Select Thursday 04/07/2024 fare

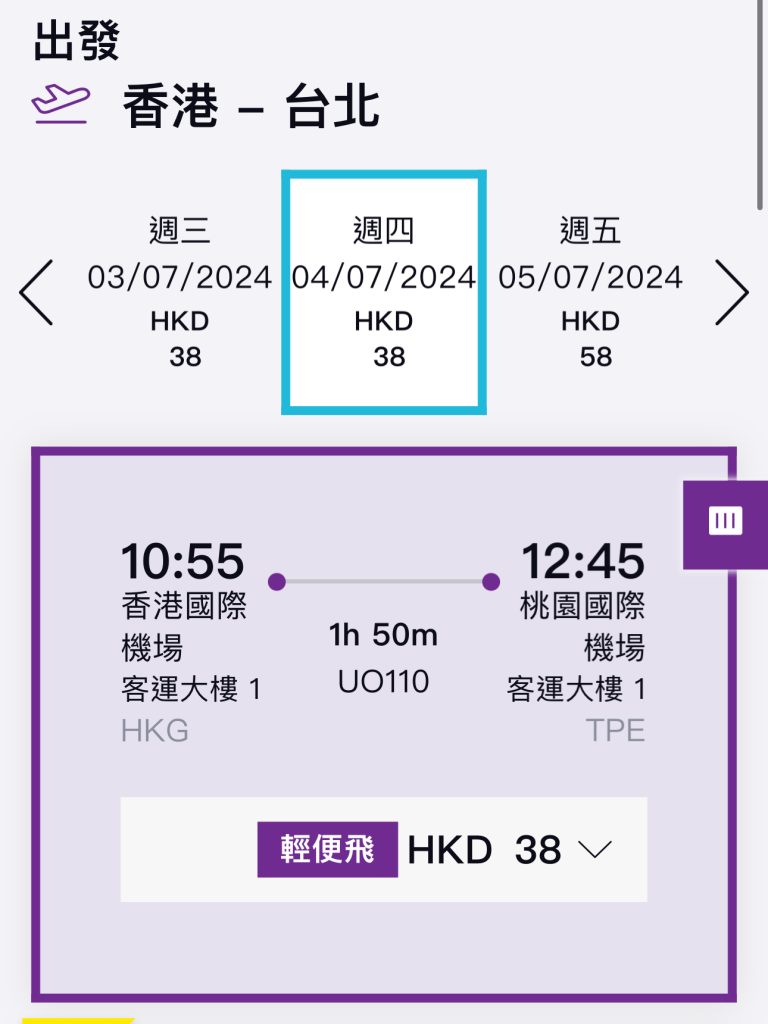pos(384,291)
